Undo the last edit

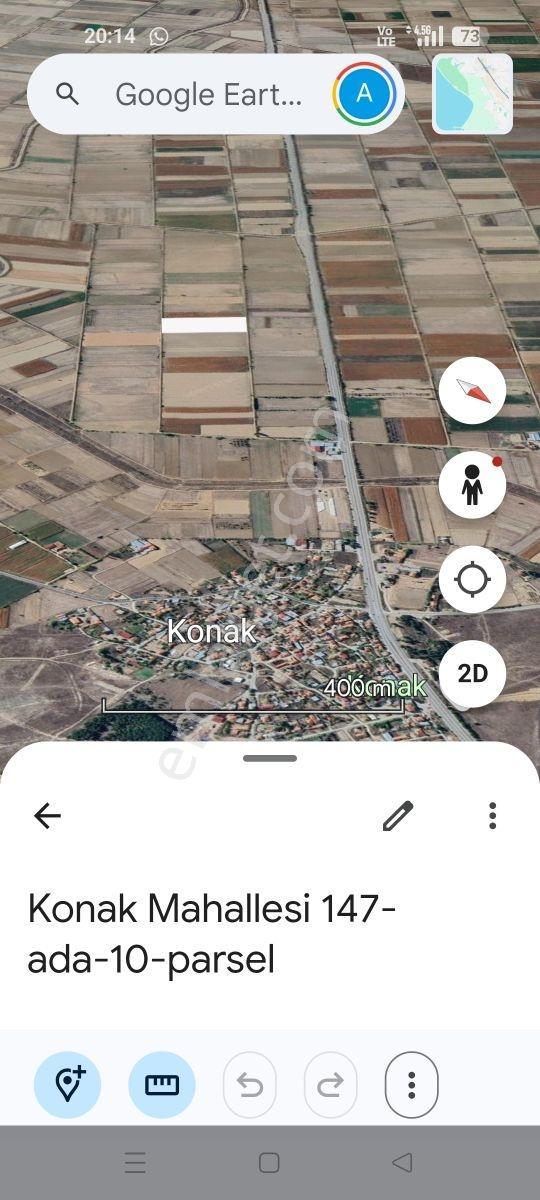tap(250, 1085)
